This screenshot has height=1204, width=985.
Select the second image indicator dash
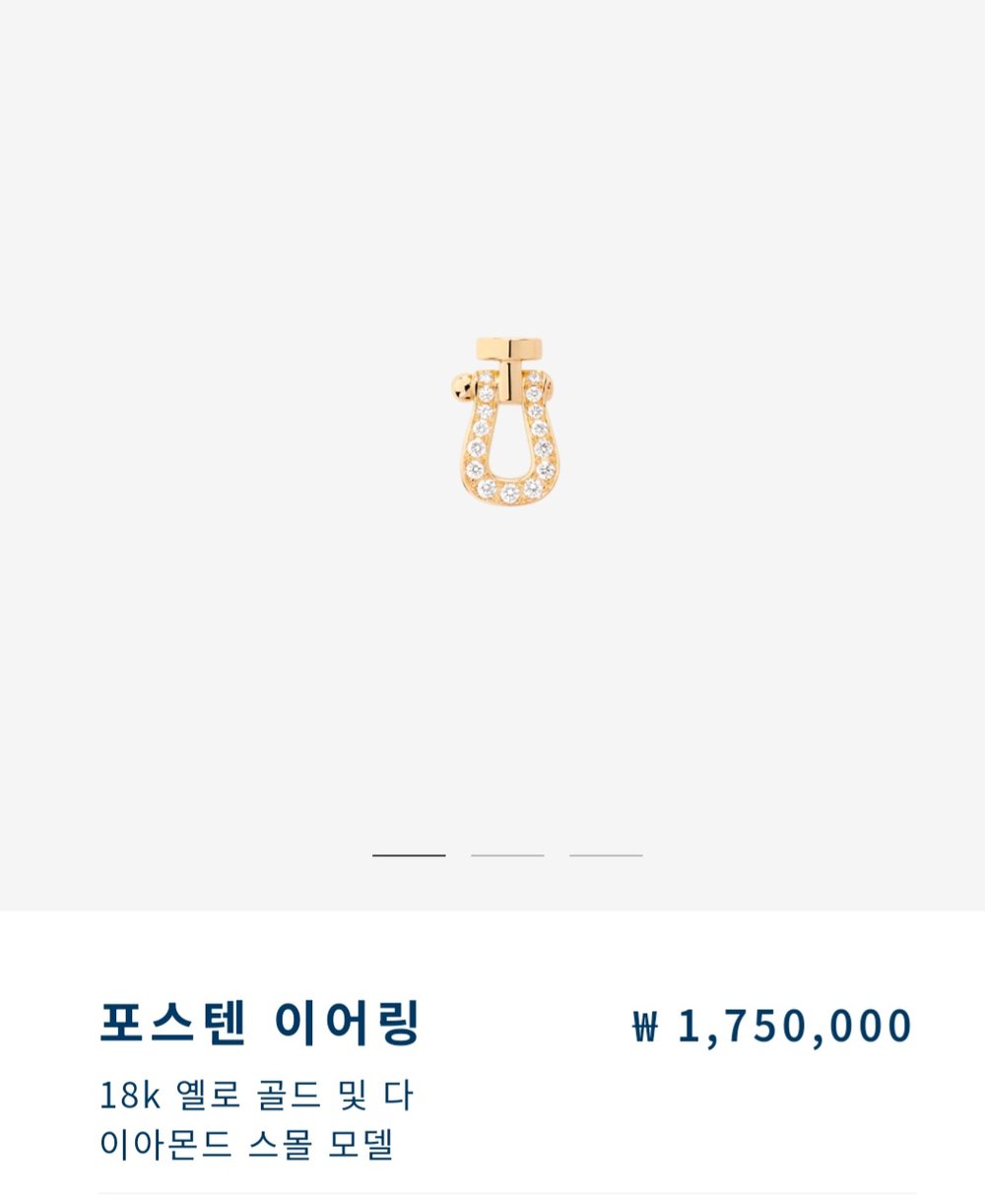507,855
